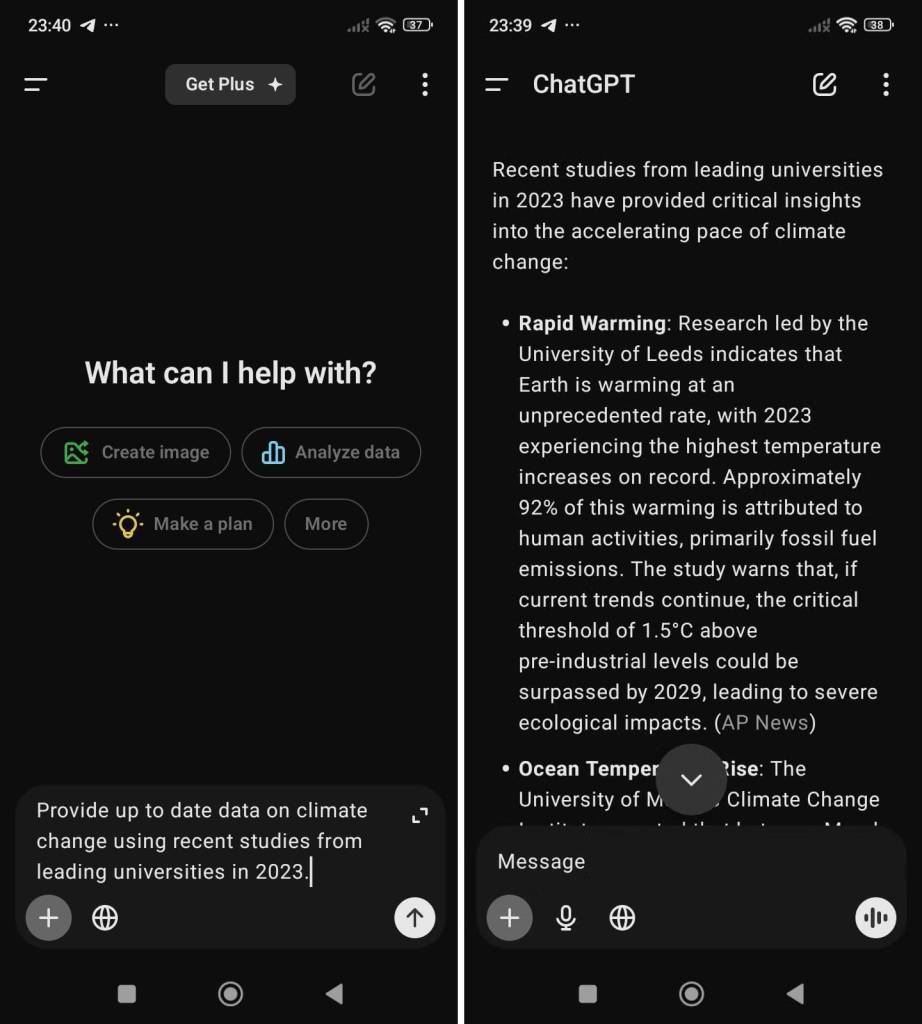This screenshot has height=1024, width=922.
Task: Pick the Make a plan suggestion
Action: pos(183,524)
